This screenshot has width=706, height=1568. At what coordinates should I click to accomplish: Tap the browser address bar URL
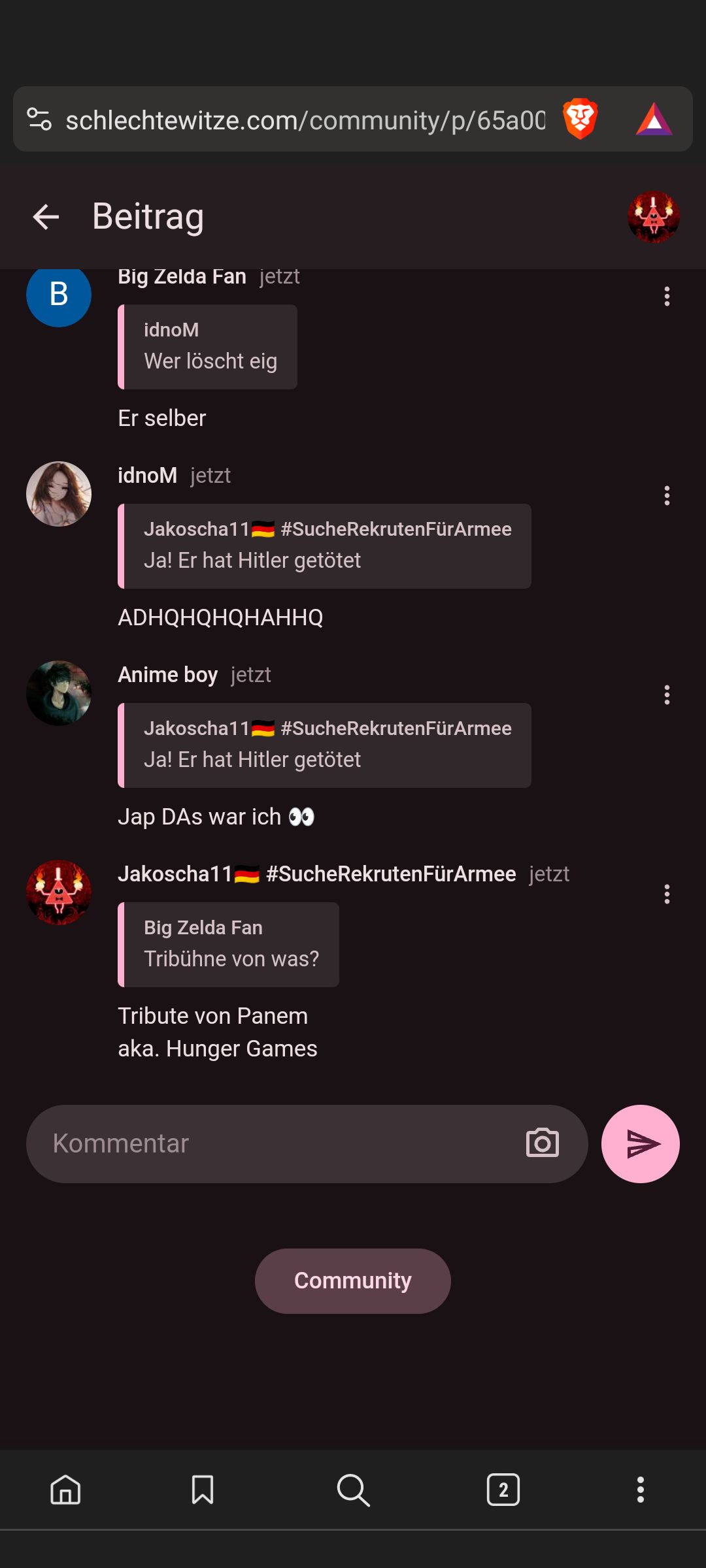click(305, 120)
